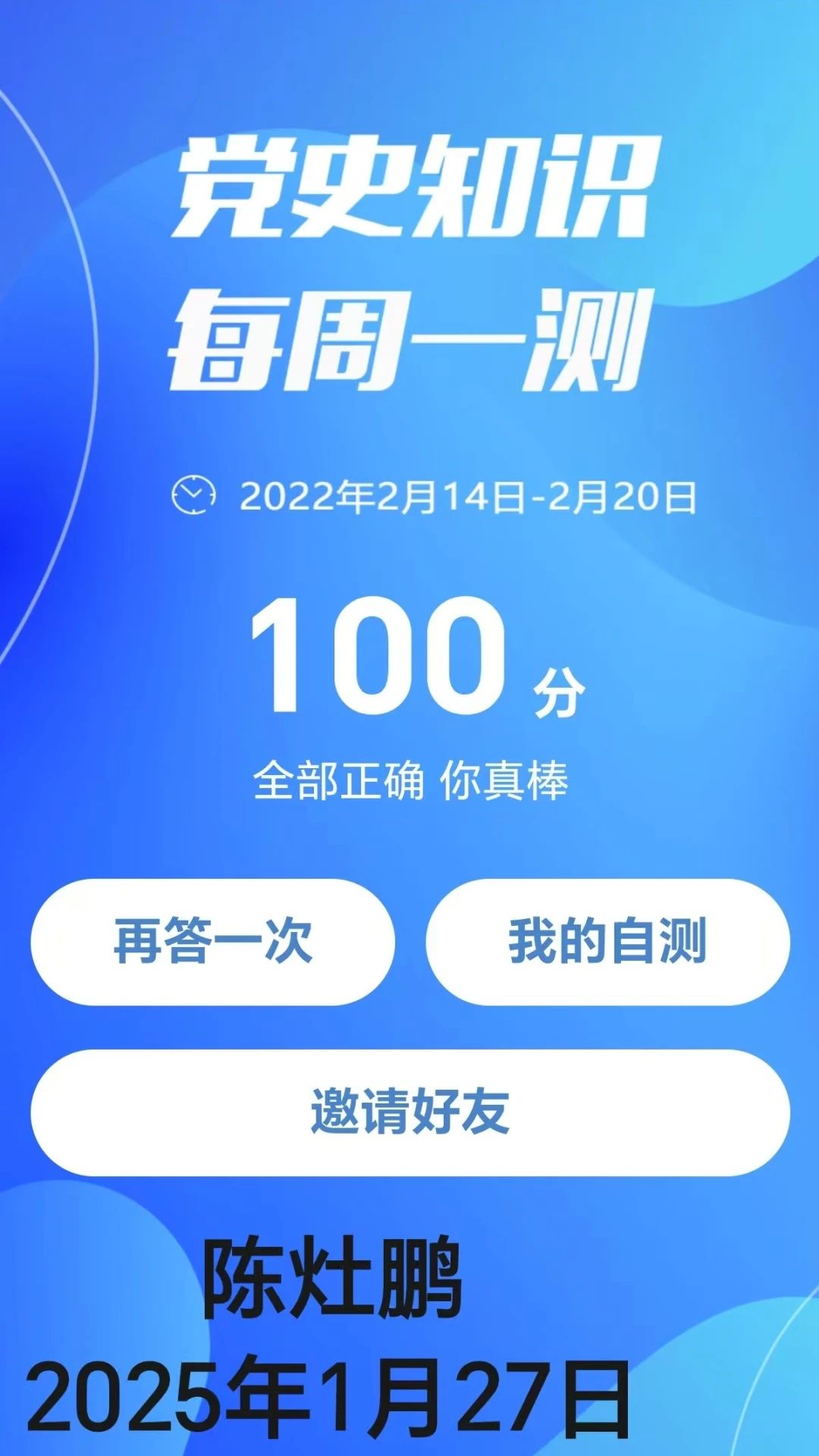Tap 再答一次 to retake the quiz

212,942
